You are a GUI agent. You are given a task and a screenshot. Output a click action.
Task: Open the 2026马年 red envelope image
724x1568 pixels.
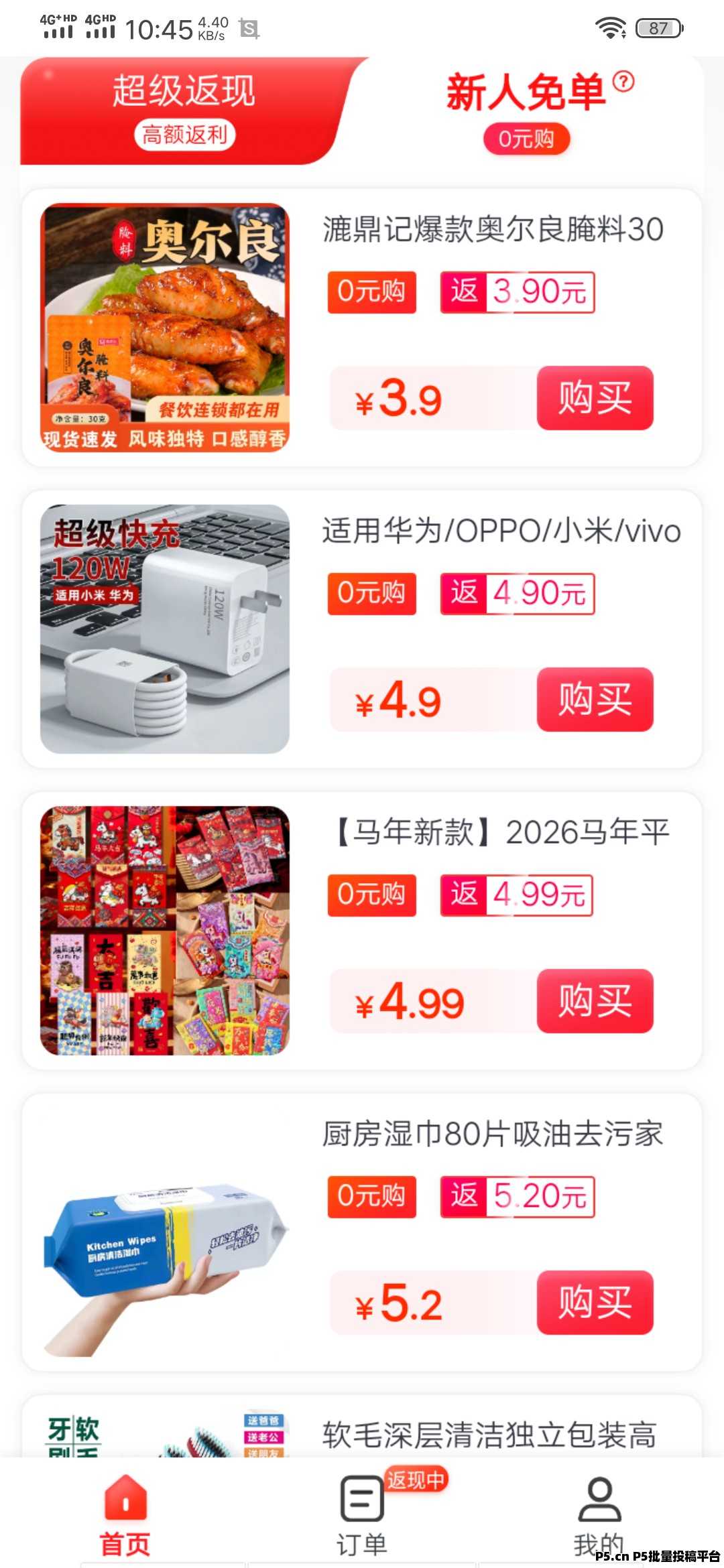click(165, 931)
